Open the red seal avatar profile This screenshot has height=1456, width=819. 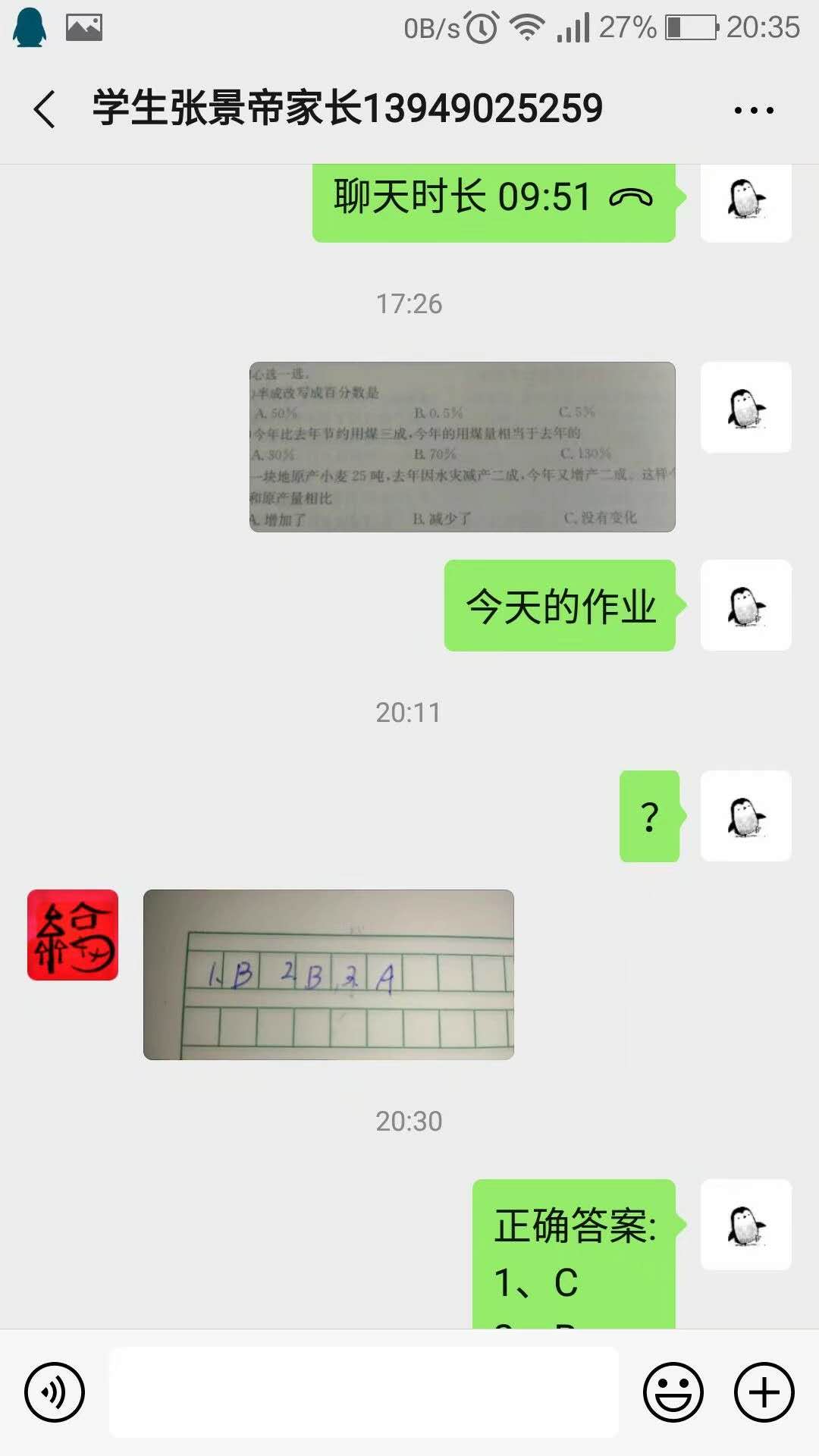73,934
